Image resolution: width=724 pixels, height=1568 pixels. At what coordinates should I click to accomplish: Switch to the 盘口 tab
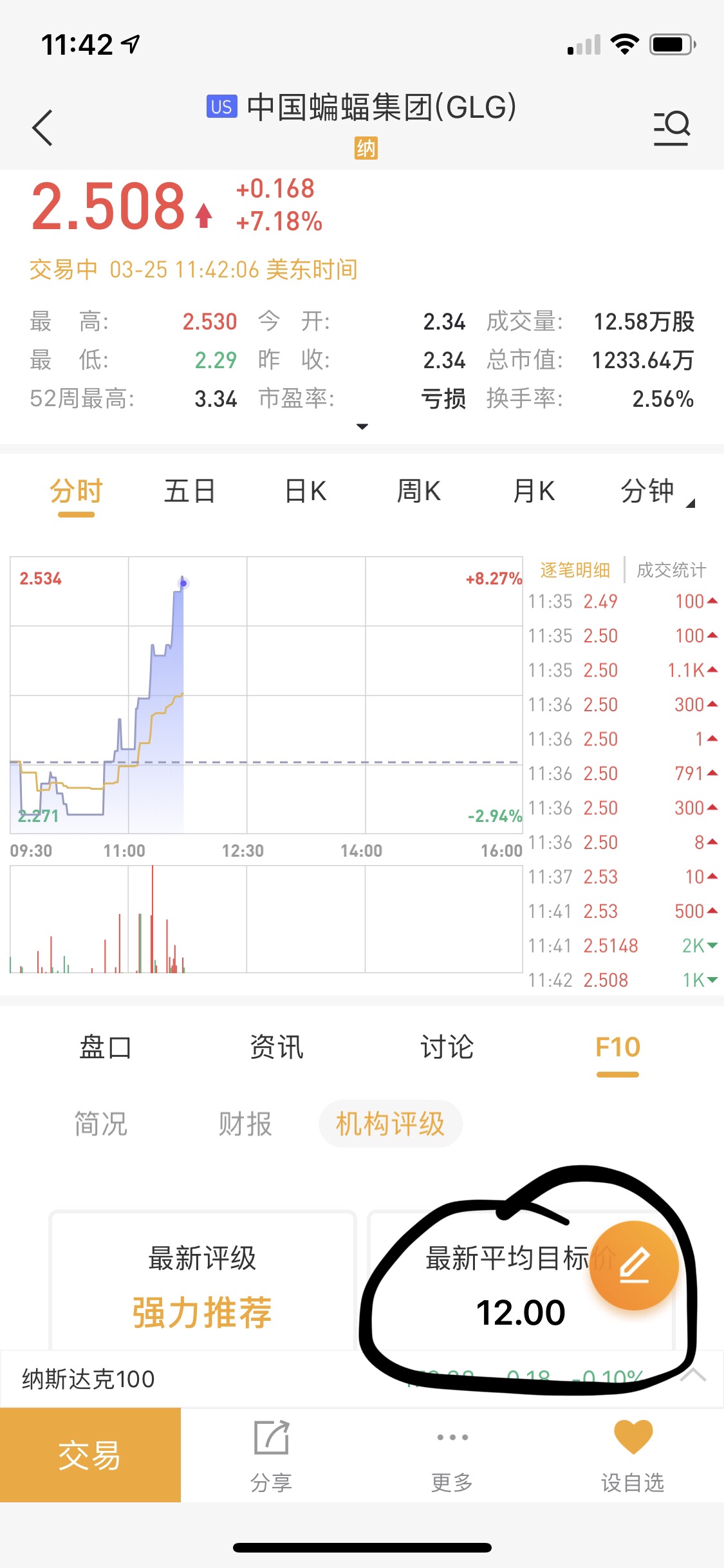pos(106,1047)
